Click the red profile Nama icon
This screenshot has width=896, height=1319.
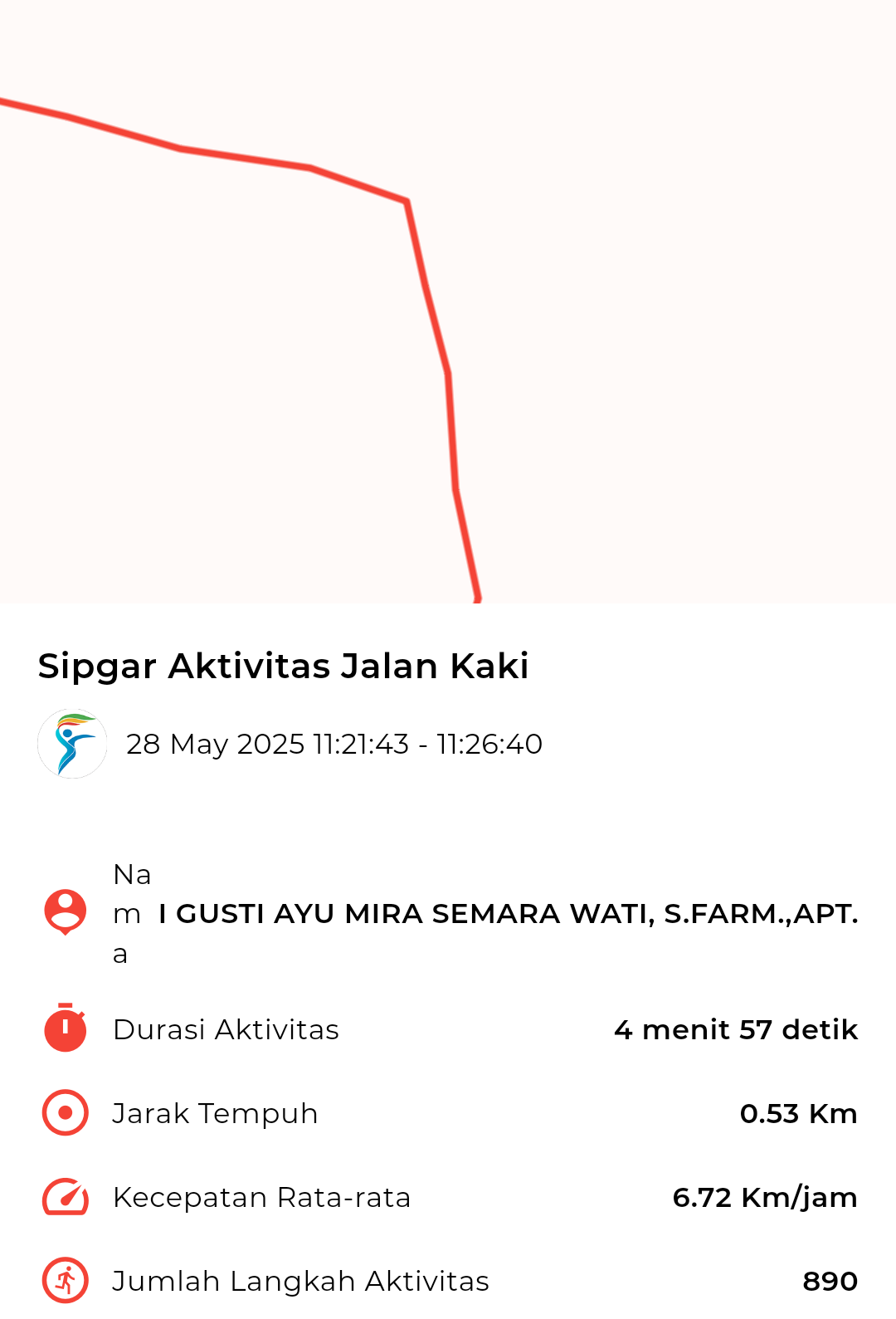64,913
